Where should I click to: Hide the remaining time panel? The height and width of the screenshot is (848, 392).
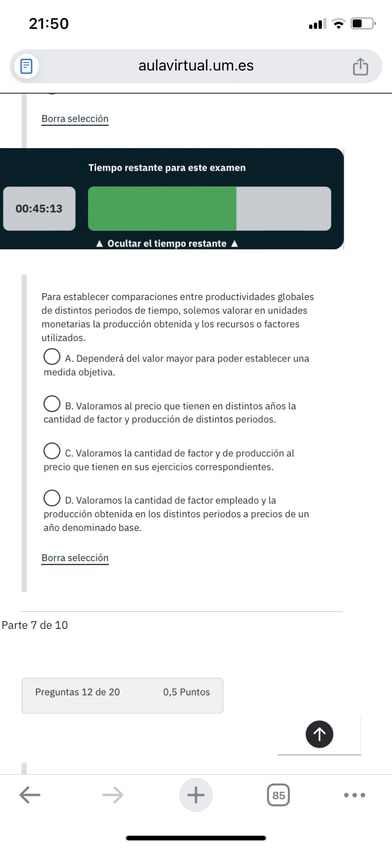point(167,244)
